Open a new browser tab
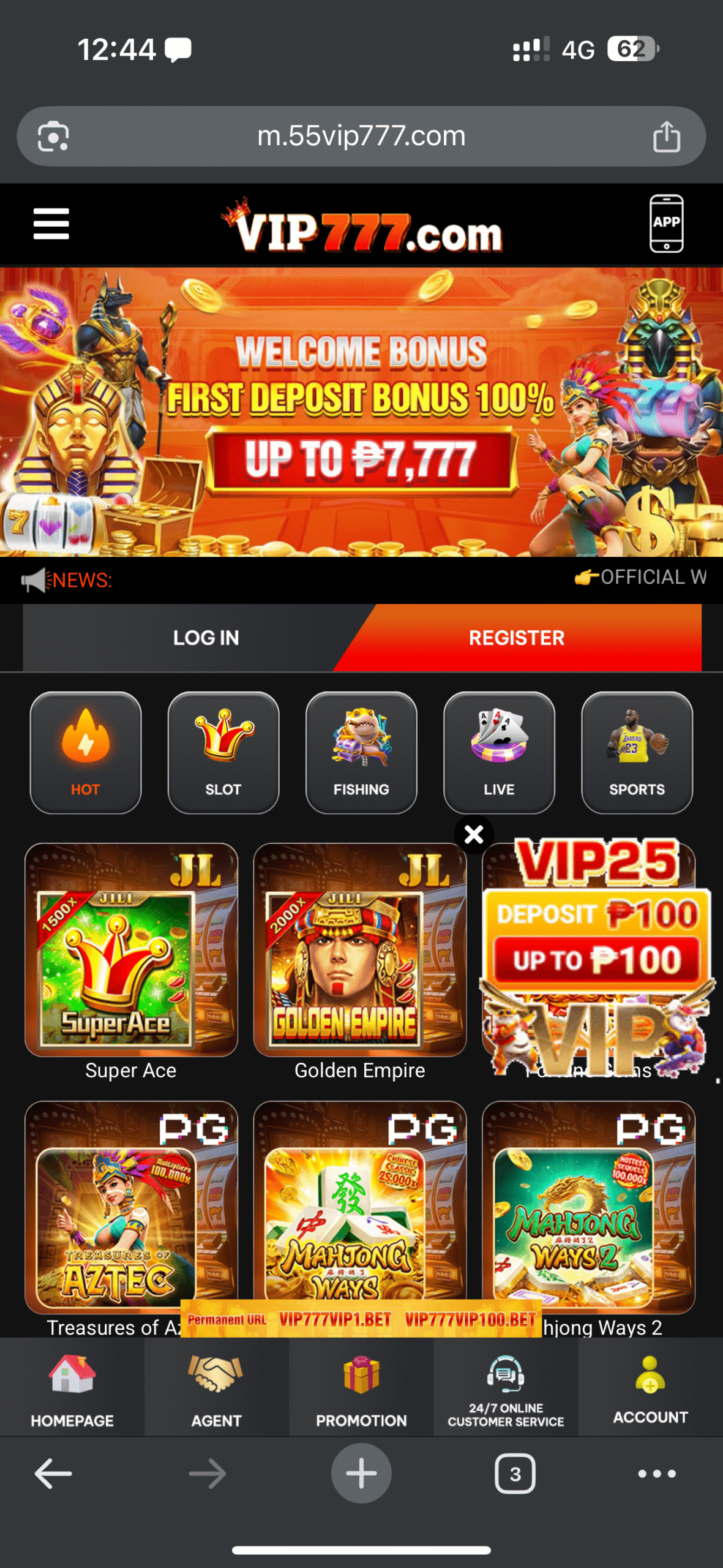Image resolution: width=723 pixels, height=1568 pixels. pos(361,1473)
